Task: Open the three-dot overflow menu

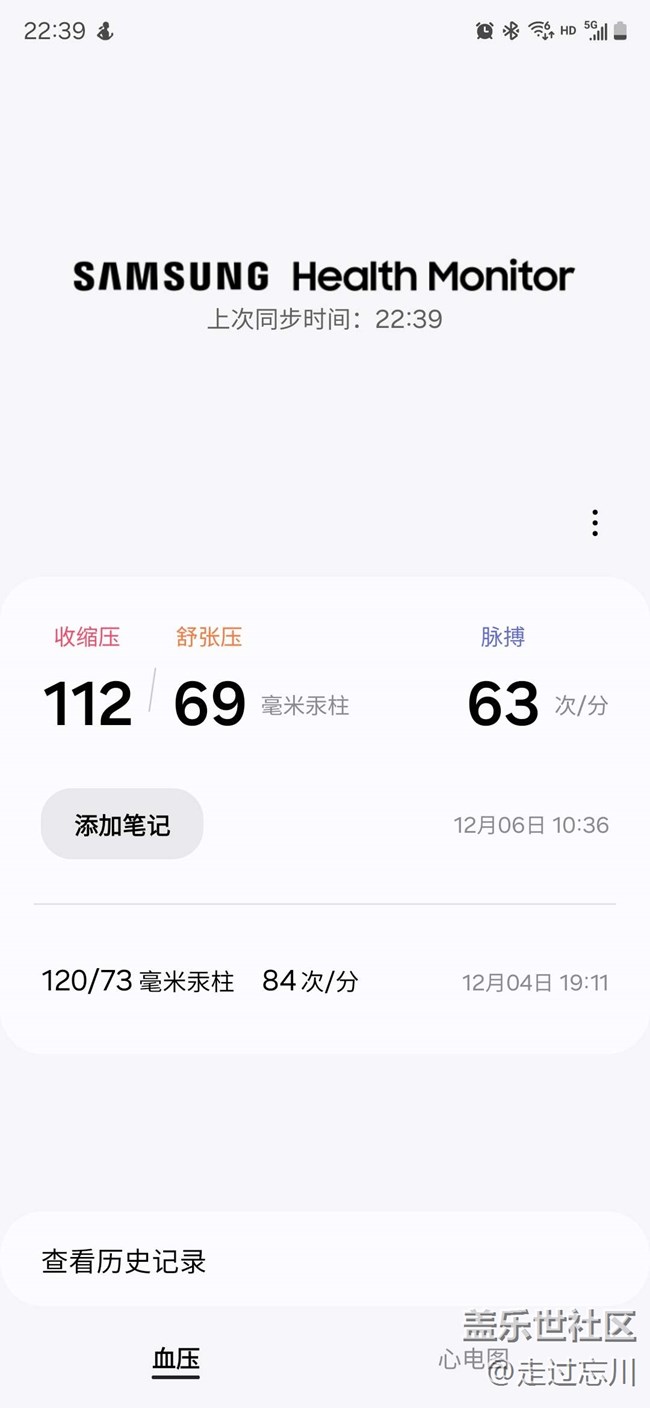Action: point(595,523)
